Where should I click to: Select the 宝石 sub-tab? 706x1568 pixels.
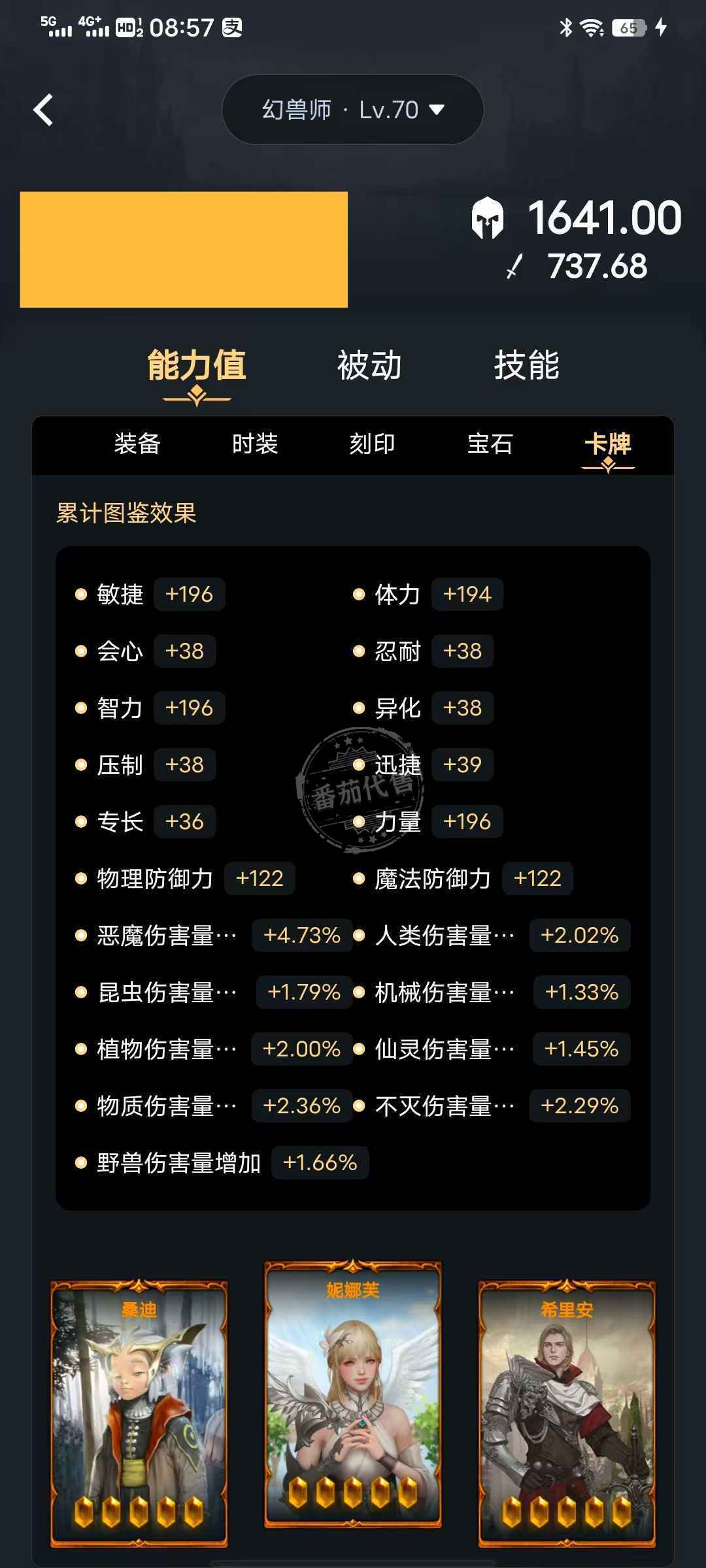tap(490, 444)
